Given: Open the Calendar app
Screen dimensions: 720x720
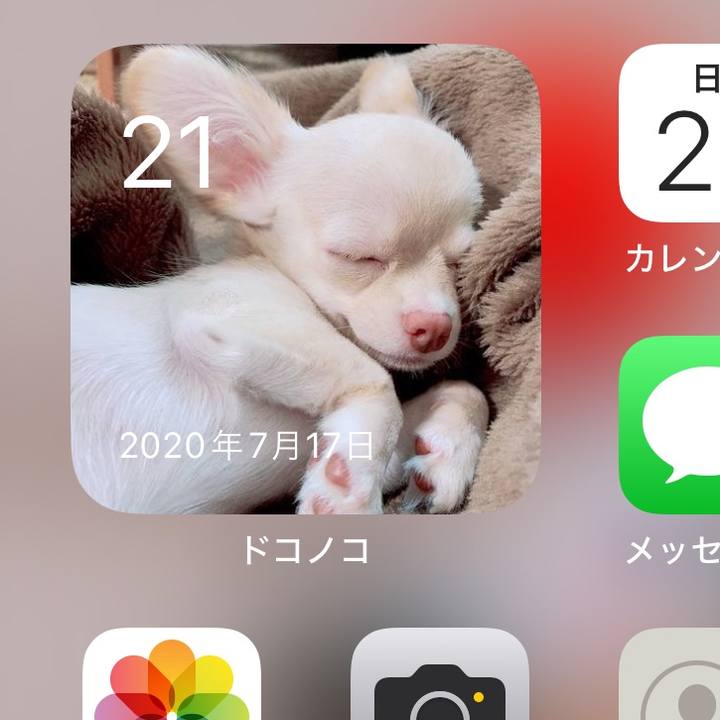Looking at the screenshot, I should (x=672, y=135).
